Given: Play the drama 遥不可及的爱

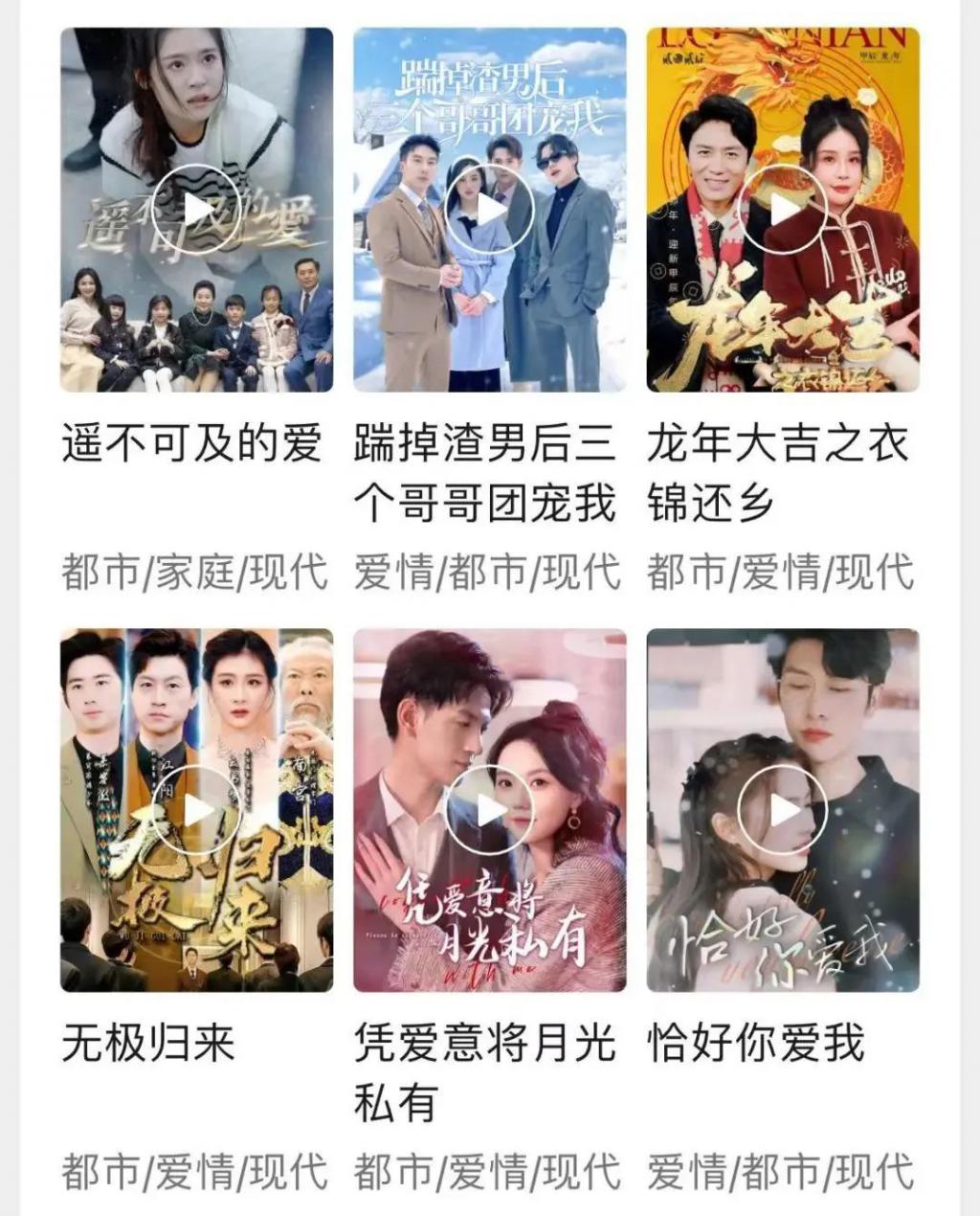Looking at the screenshot, I should (x=196, y=209).
